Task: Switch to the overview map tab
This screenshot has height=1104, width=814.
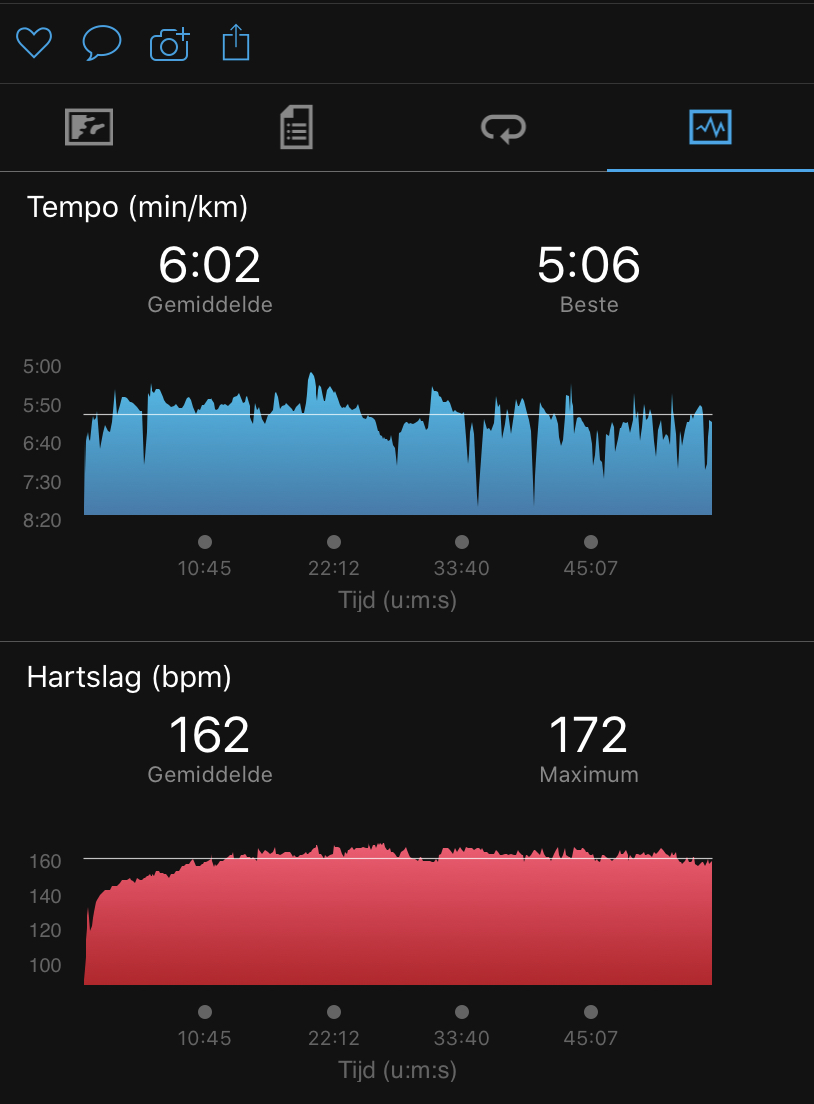Action: point(89,128)
